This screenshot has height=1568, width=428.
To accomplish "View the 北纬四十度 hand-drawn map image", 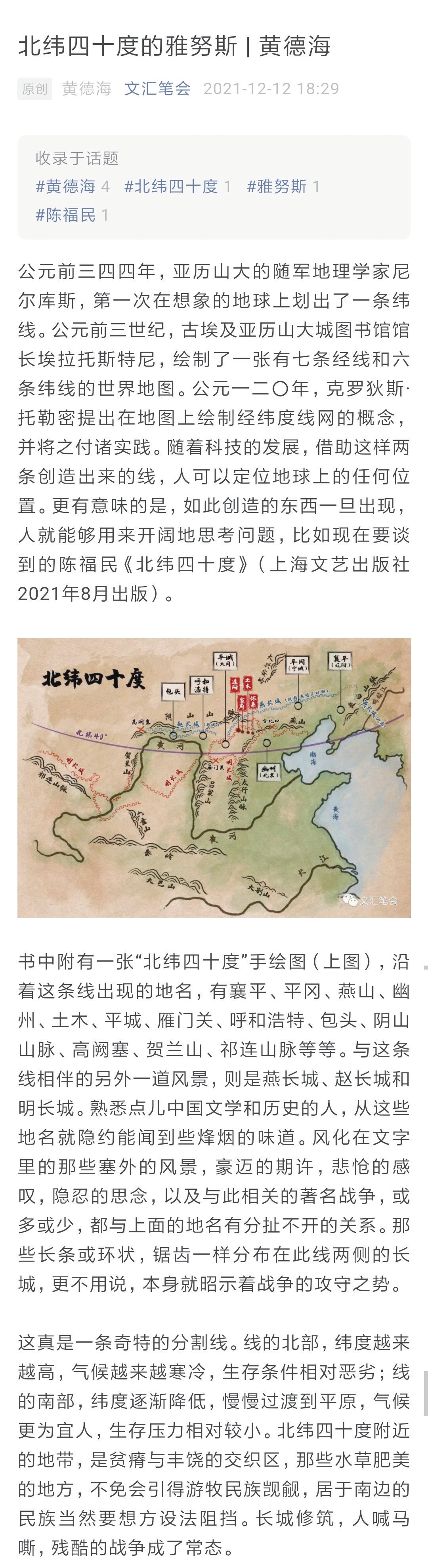I will click(214, 777).
